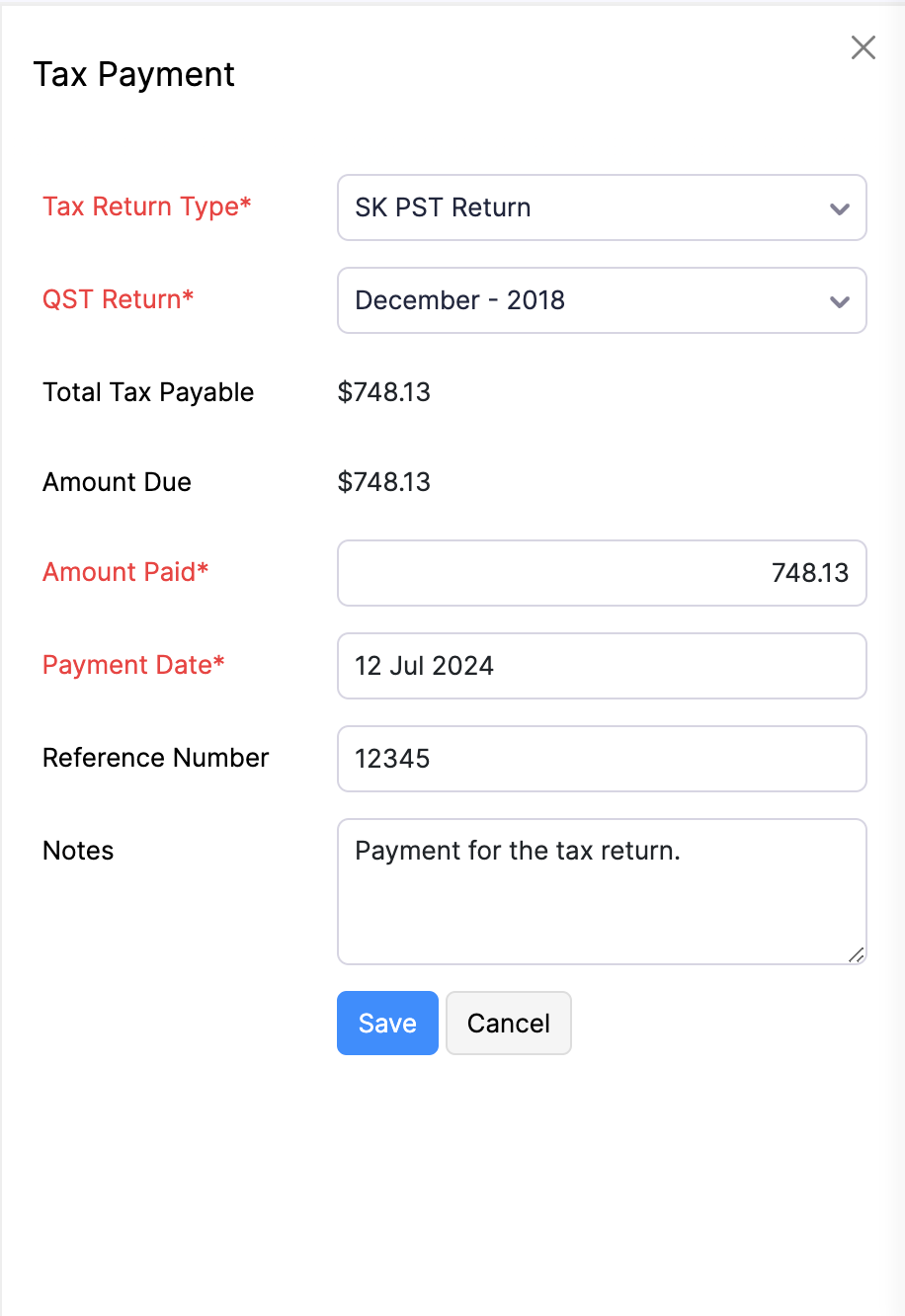
Task: Edit the Notes text area
Action: tap(601, 891)
